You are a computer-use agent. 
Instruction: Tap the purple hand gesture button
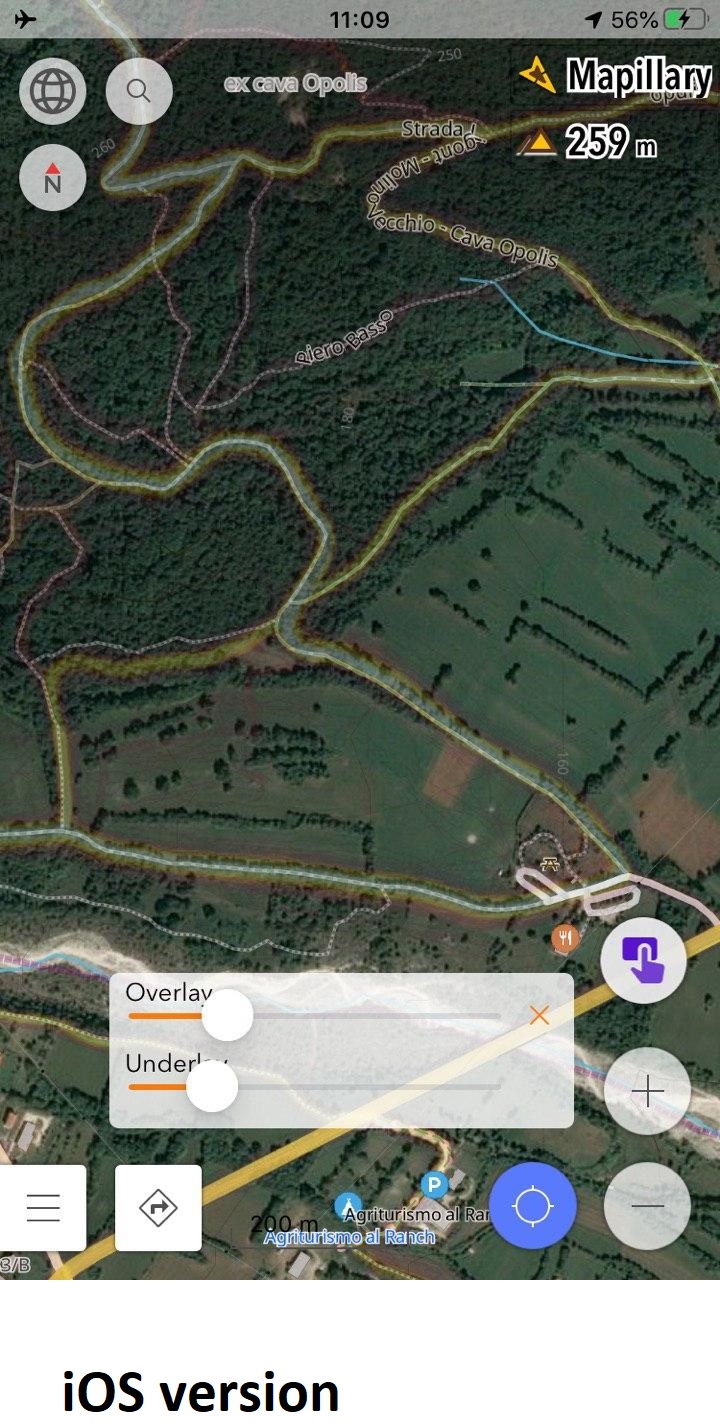coord(643,960)
